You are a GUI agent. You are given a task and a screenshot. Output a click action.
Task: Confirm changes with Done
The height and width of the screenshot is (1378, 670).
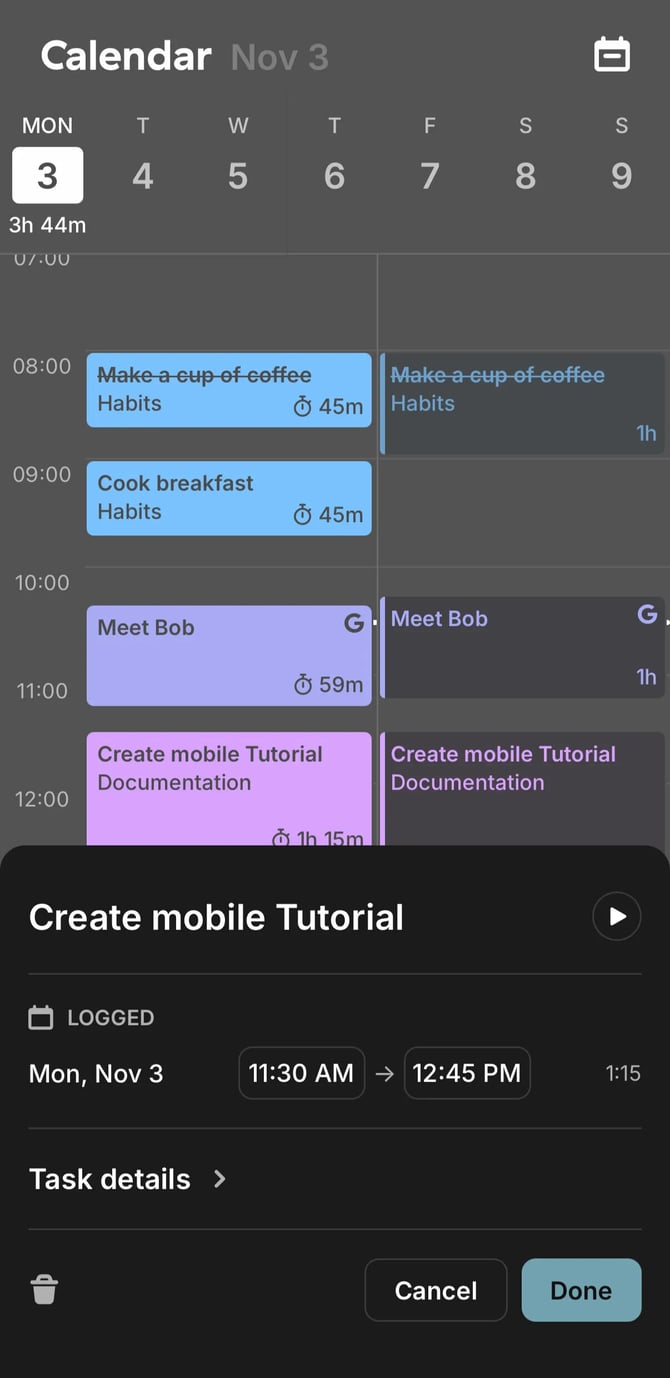(x=581, y=1290)
